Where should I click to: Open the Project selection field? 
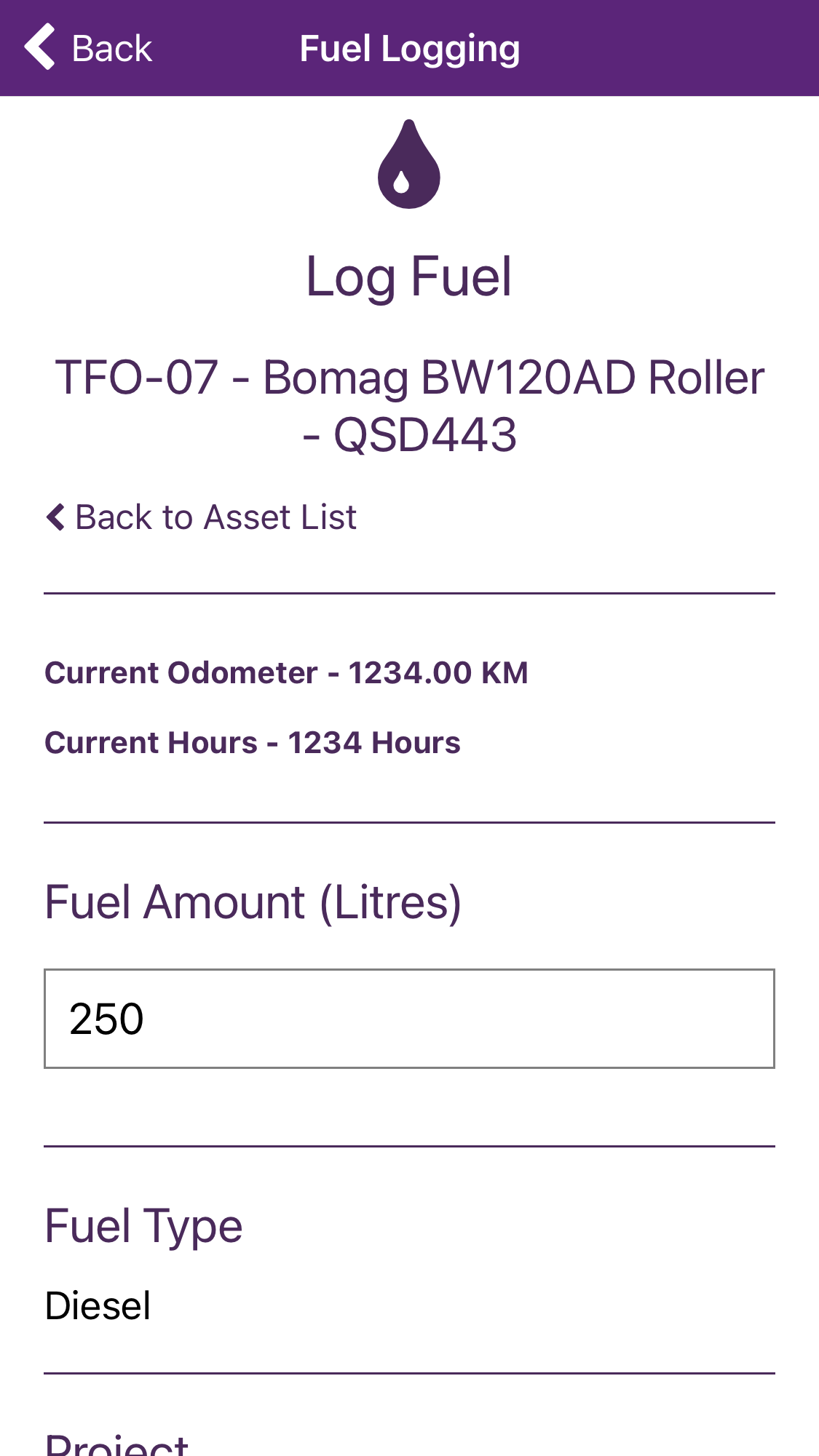click(x=116, y=1444)
